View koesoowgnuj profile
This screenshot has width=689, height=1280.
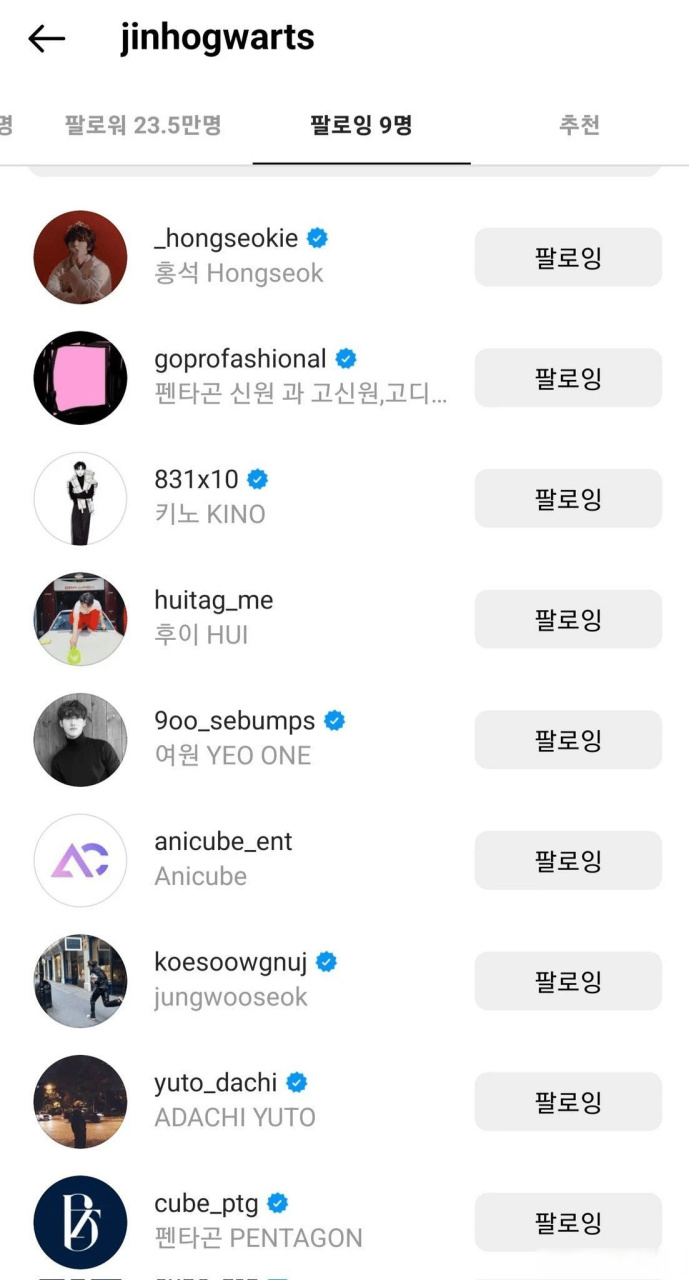tap(230, 962)
